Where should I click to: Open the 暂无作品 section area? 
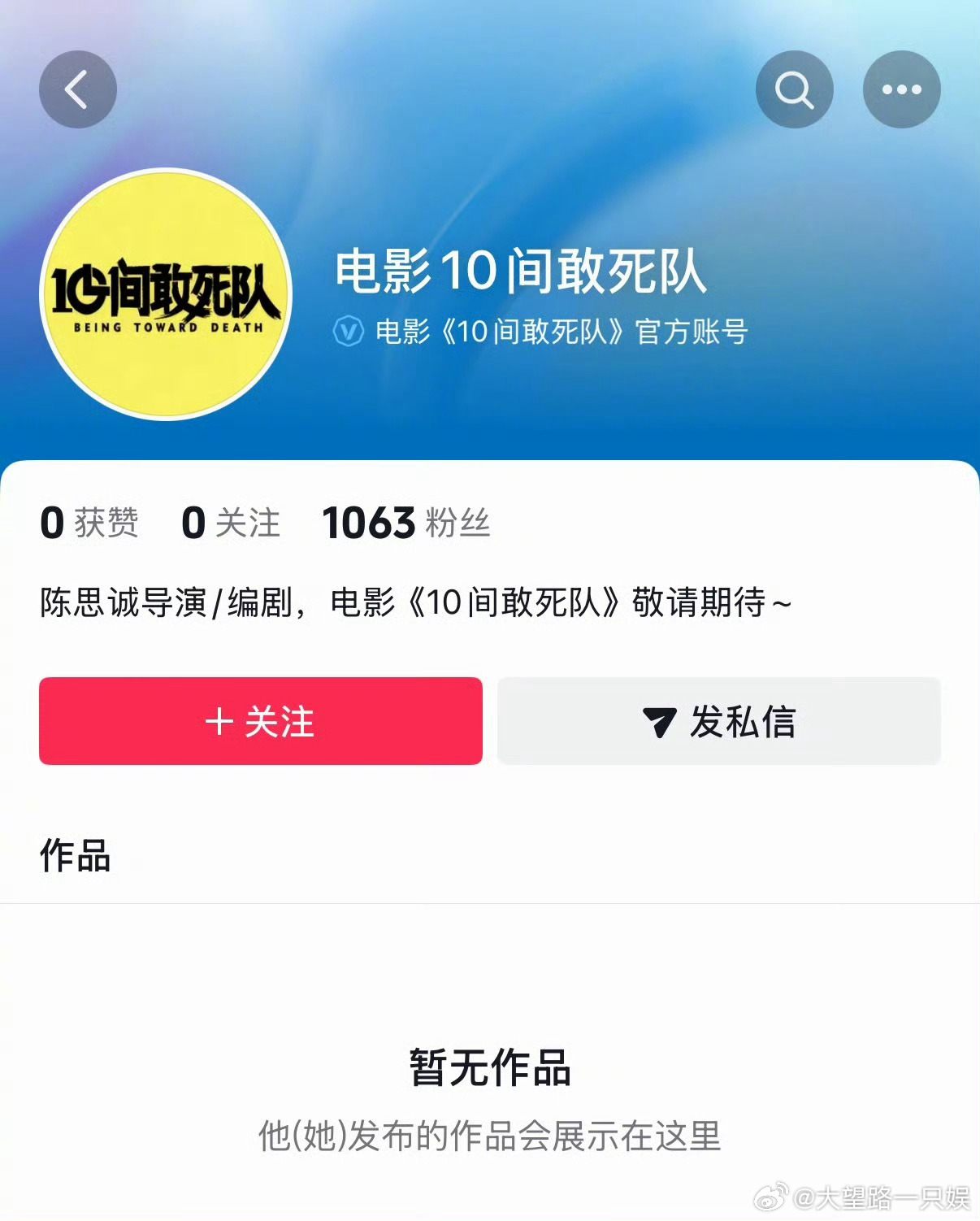coord(489,1071)
